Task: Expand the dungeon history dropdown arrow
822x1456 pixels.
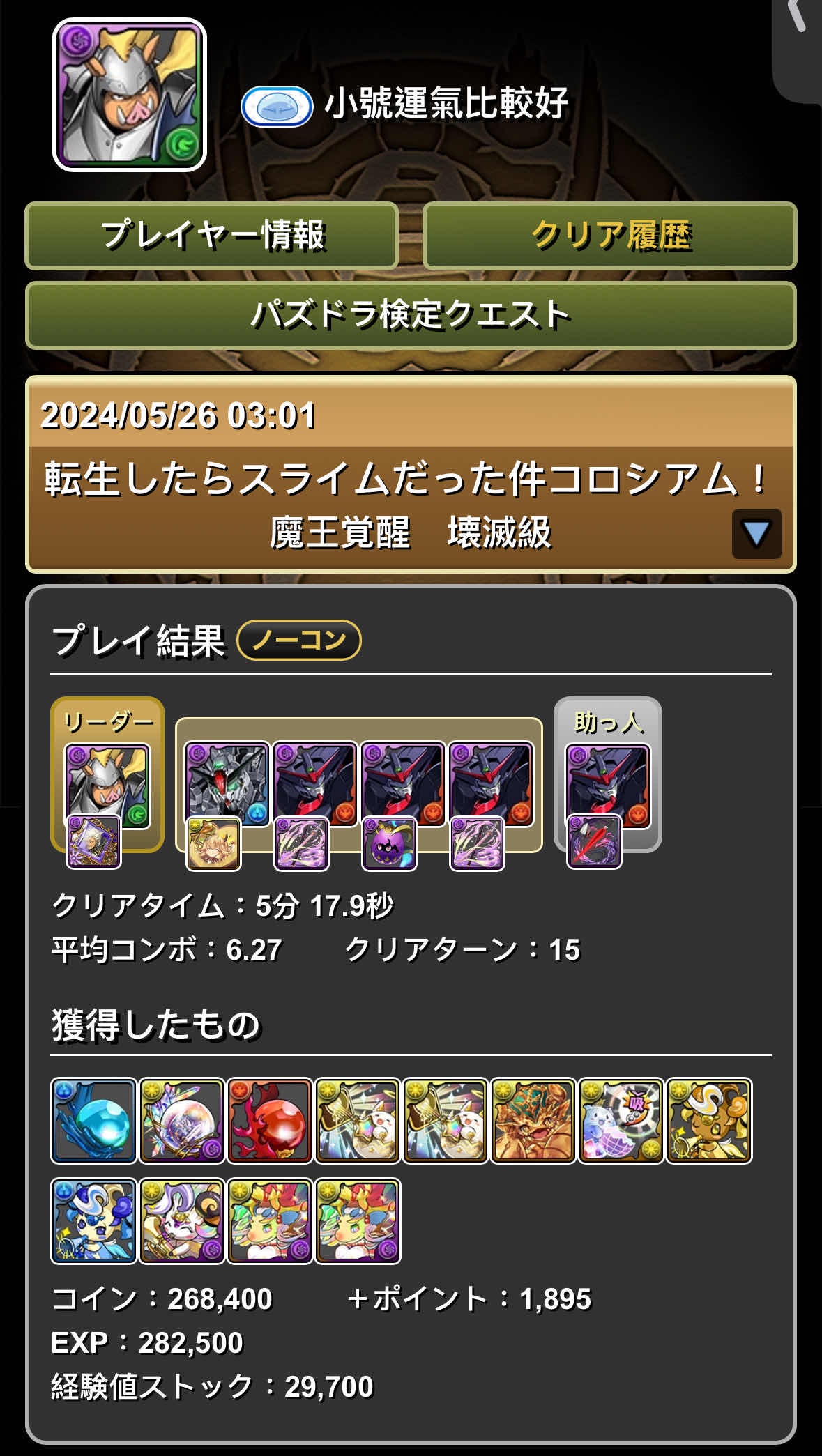Action: pos(756,534)
